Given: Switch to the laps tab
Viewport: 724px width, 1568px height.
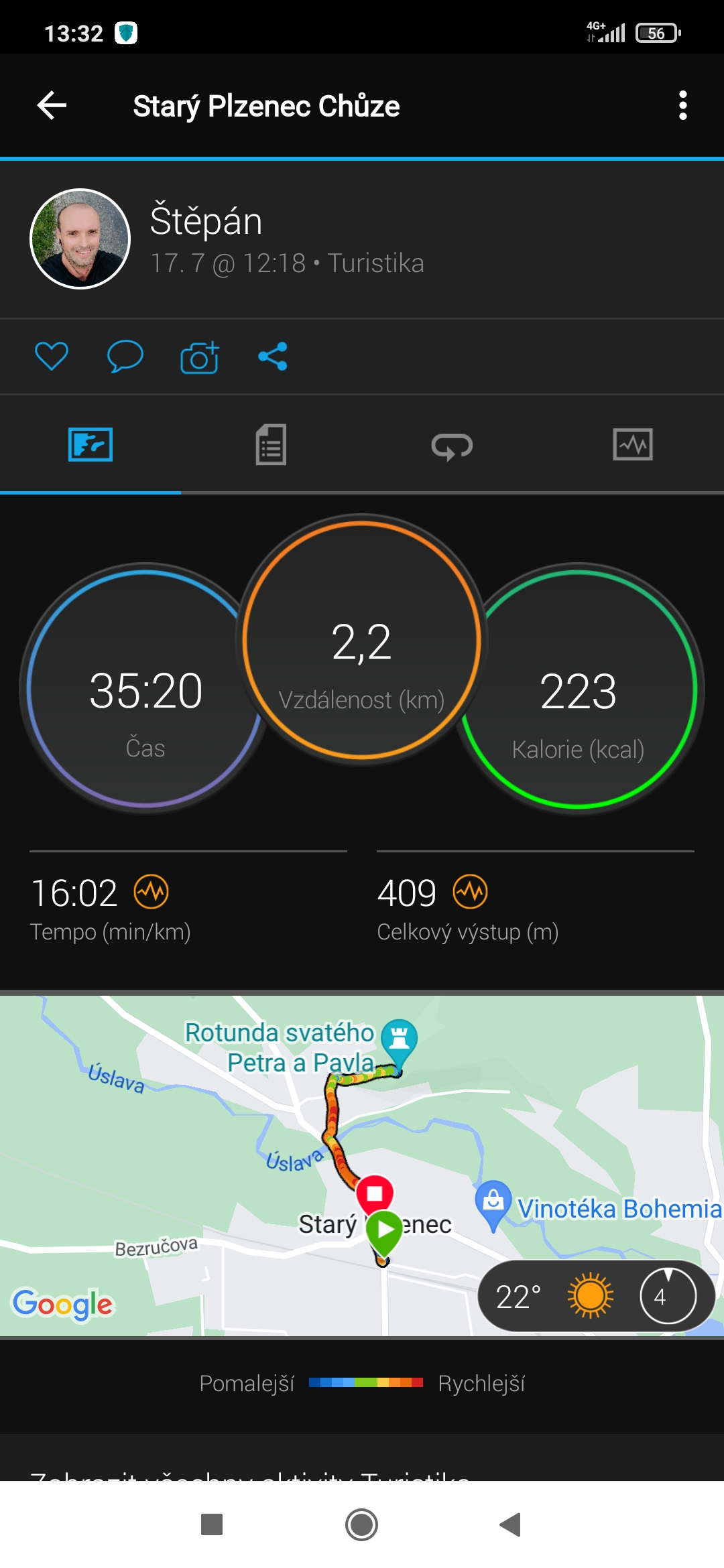Looking at the screenshot, I should tap(452, 446).
